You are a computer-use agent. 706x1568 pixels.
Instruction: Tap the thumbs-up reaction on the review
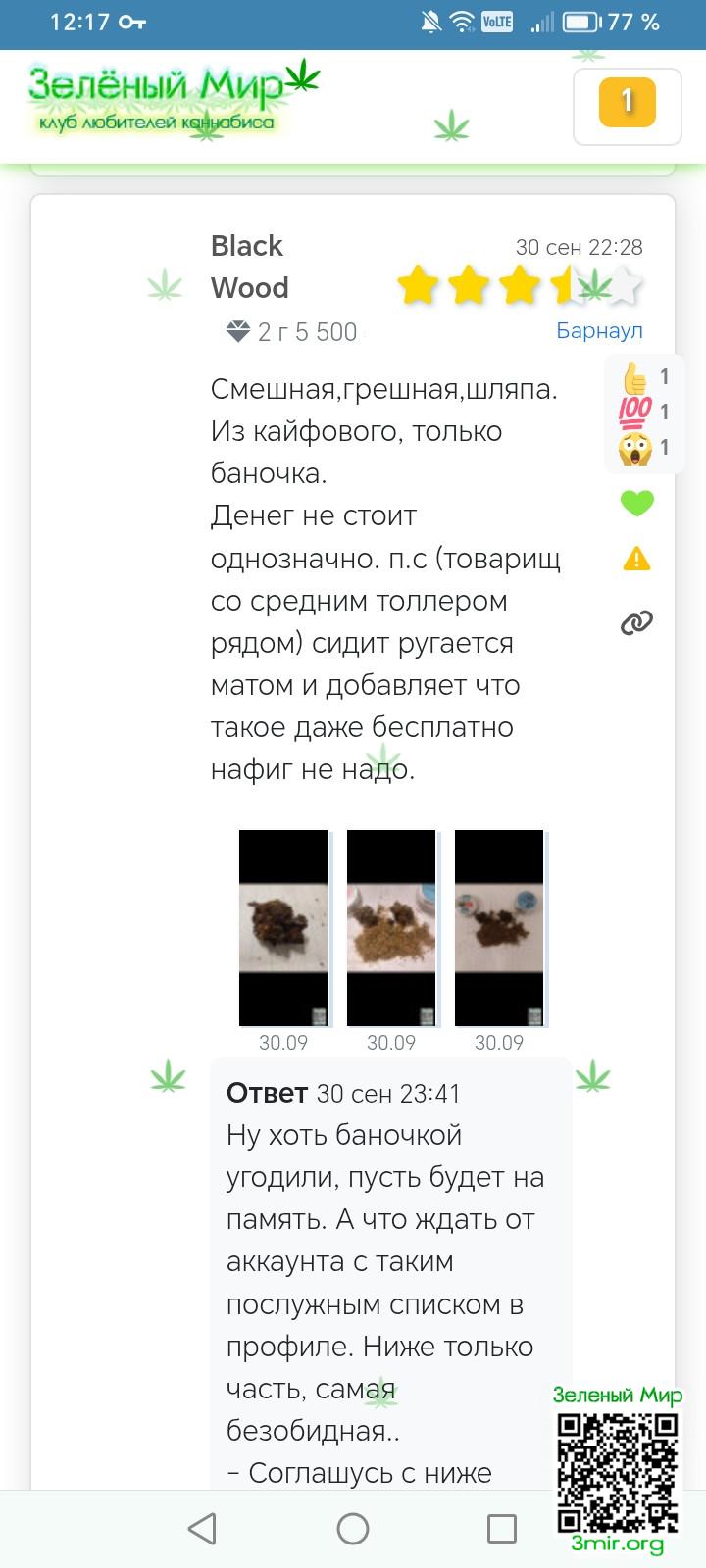click(x=636, y=377)
